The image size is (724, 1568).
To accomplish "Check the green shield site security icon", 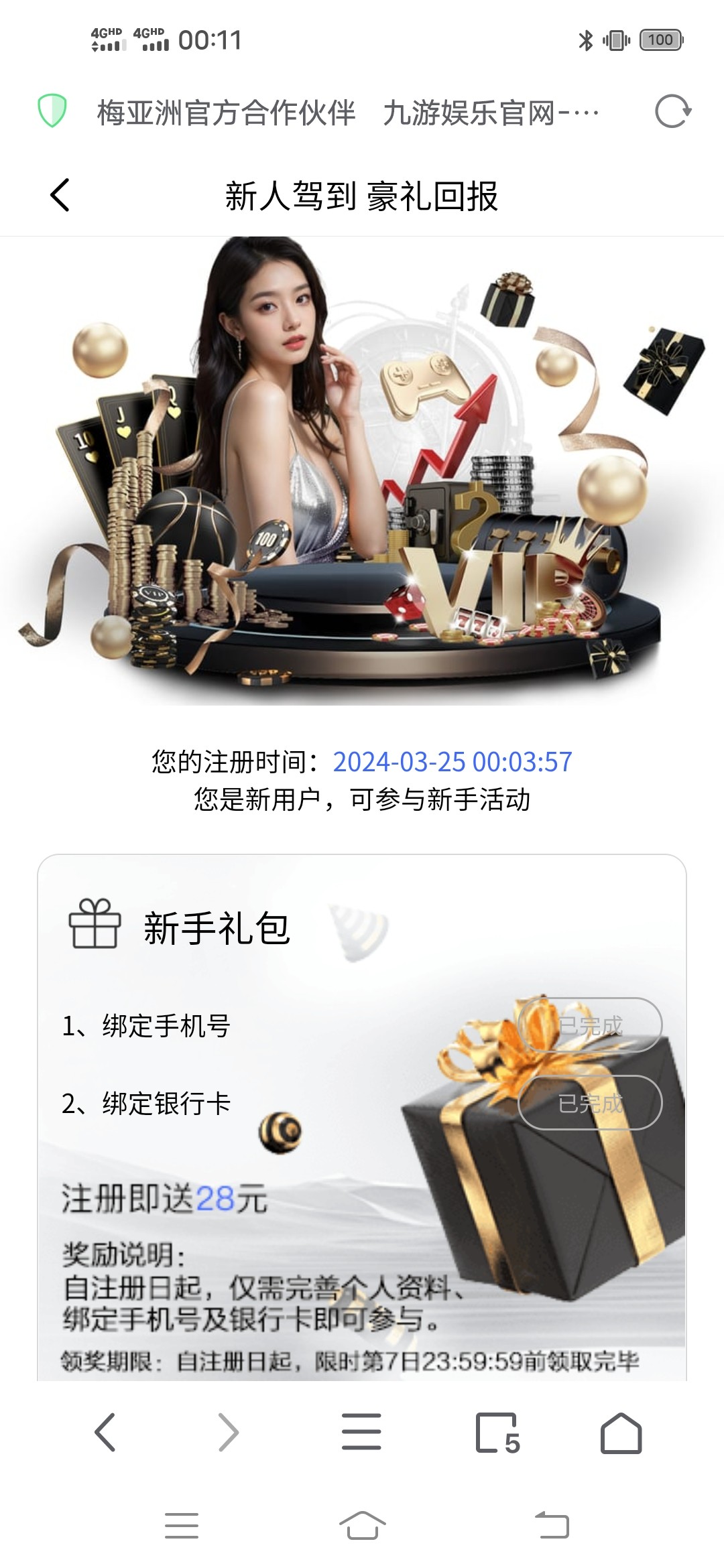I will point(52,111).
